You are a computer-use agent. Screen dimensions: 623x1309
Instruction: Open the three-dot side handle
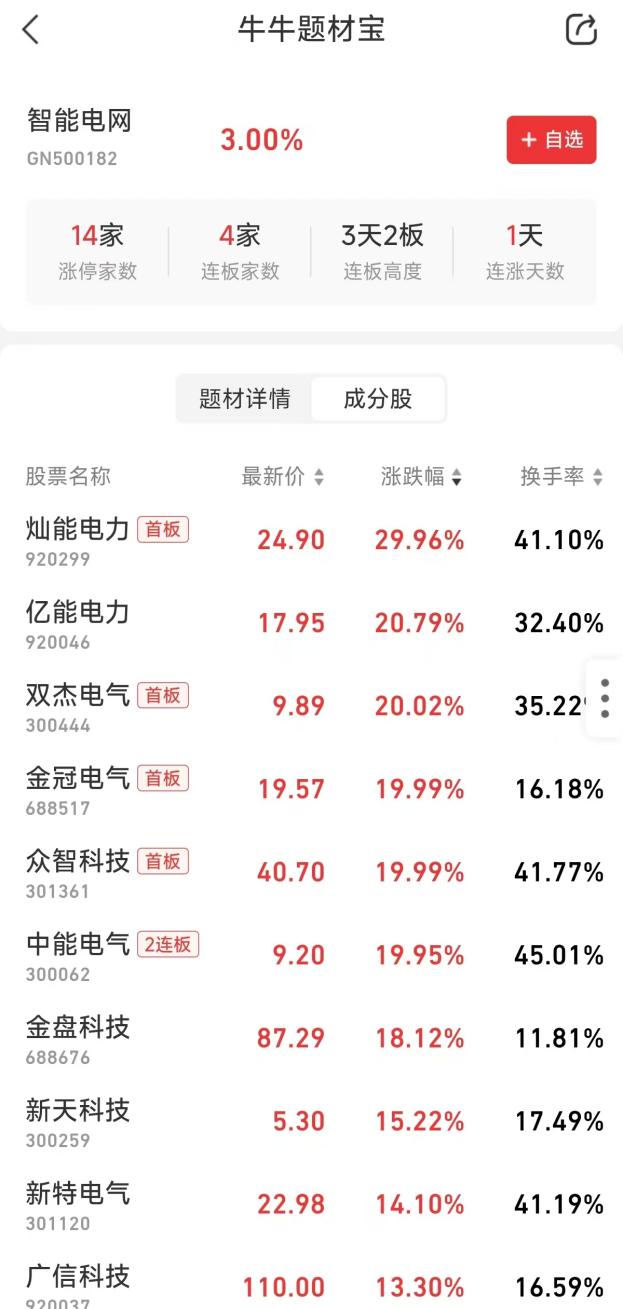(605, 698)
